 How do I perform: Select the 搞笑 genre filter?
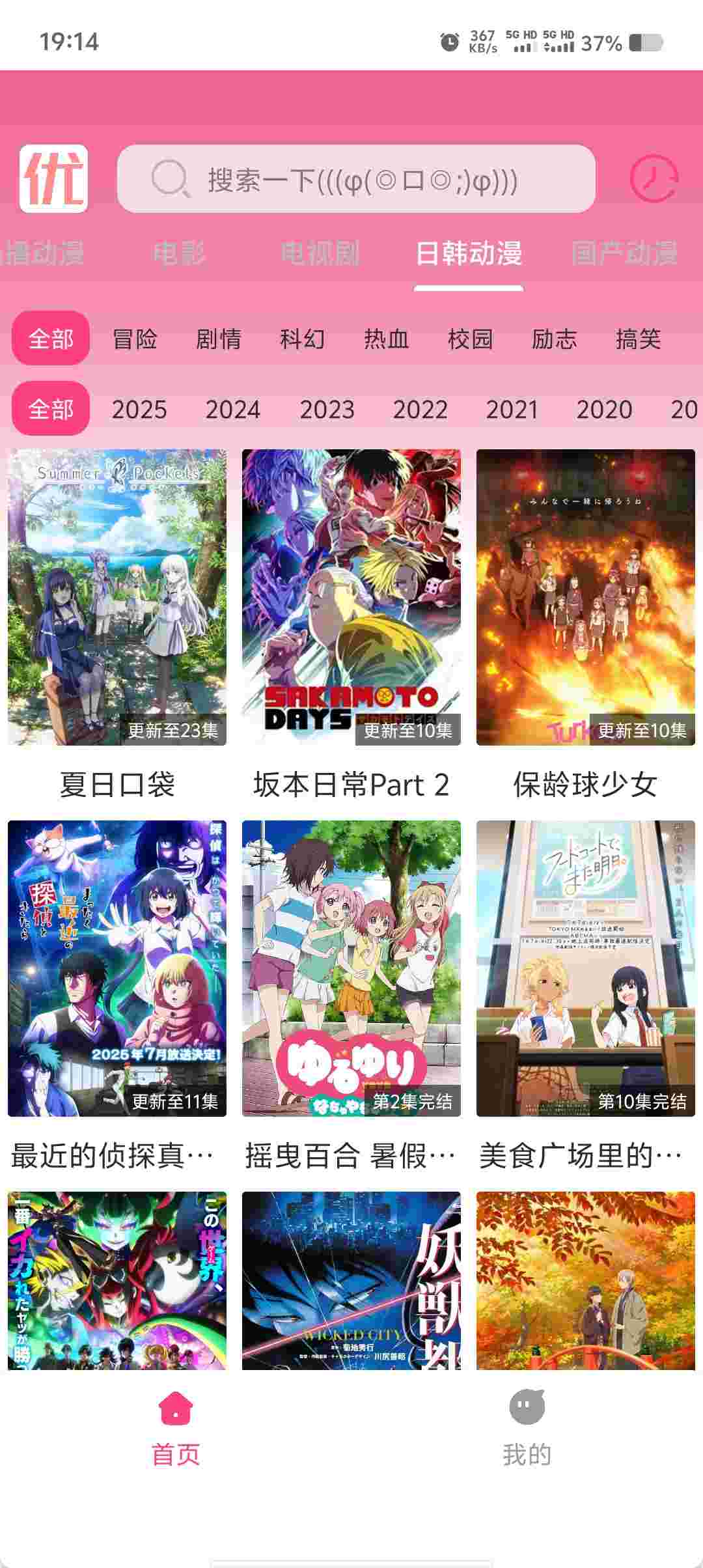pyautogui.click(x=638, y=339)
